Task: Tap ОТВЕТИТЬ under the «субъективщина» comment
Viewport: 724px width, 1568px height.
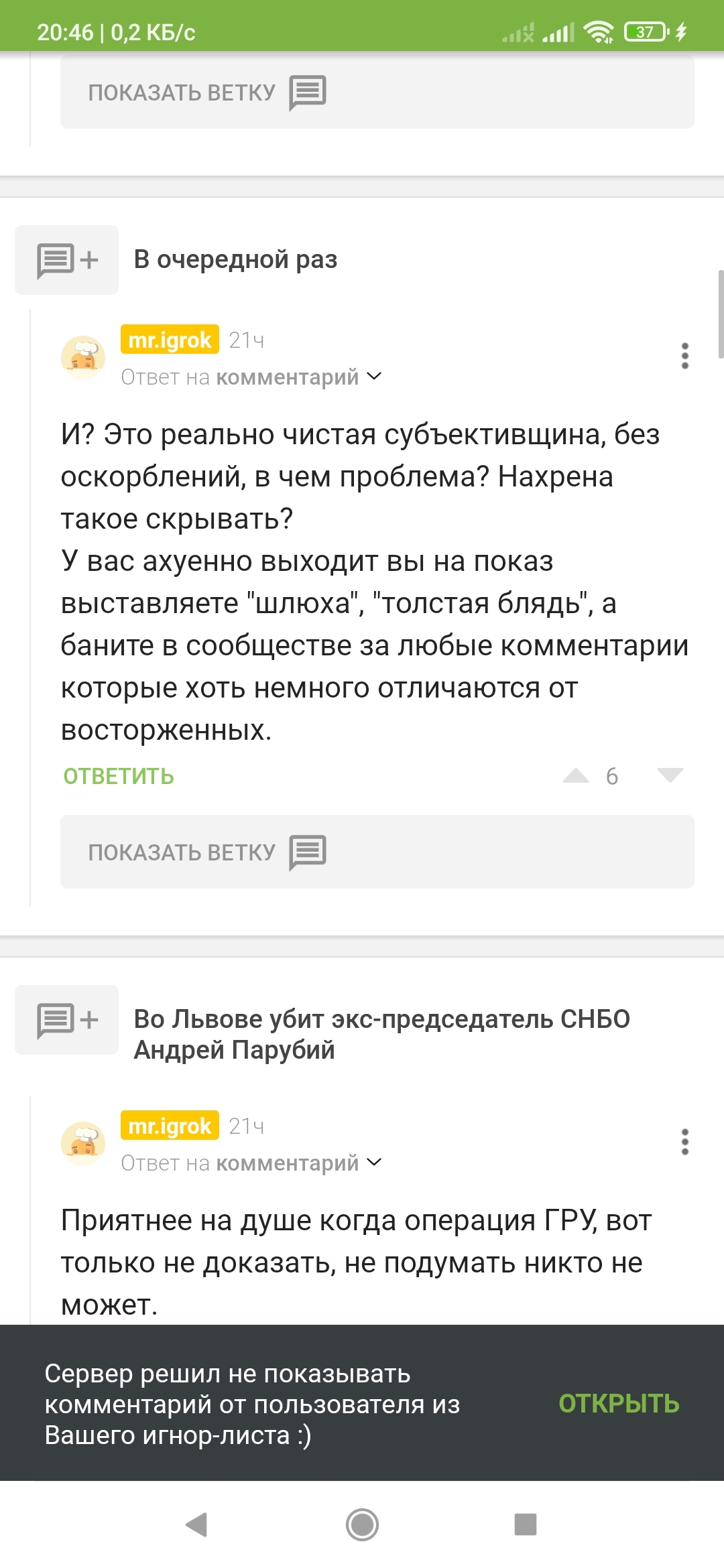Action: click(119, 776)
